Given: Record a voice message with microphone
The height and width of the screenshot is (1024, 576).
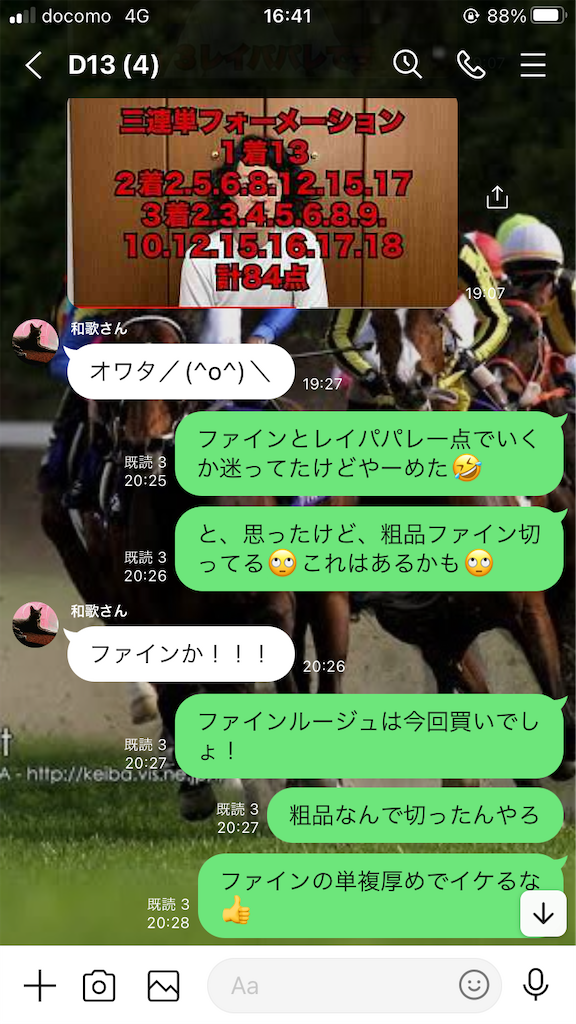Looking at the screenshot, I should pos(536,985).
